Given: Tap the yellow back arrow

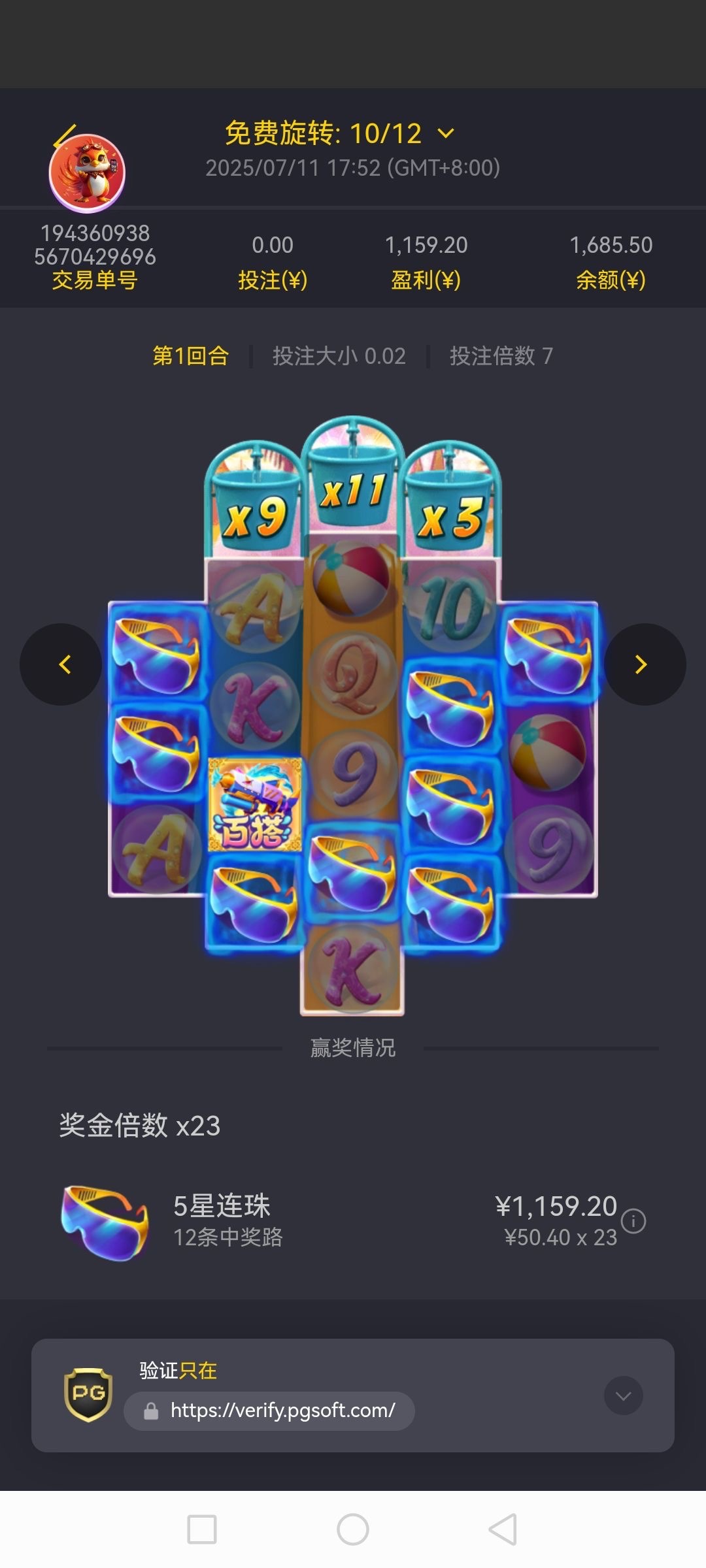Looking at the screenshot, I should (65, 136).
